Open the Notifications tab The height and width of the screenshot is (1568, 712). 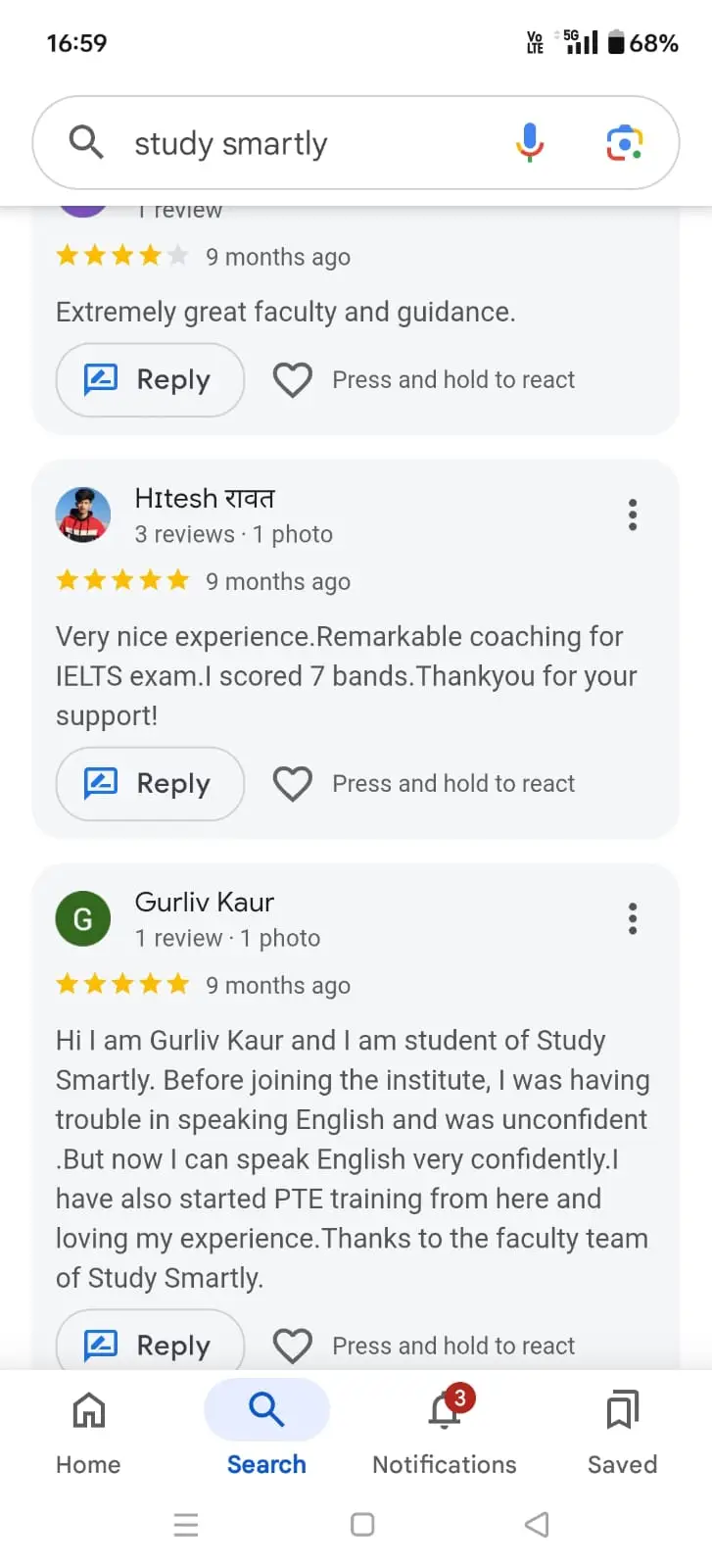445,1433
